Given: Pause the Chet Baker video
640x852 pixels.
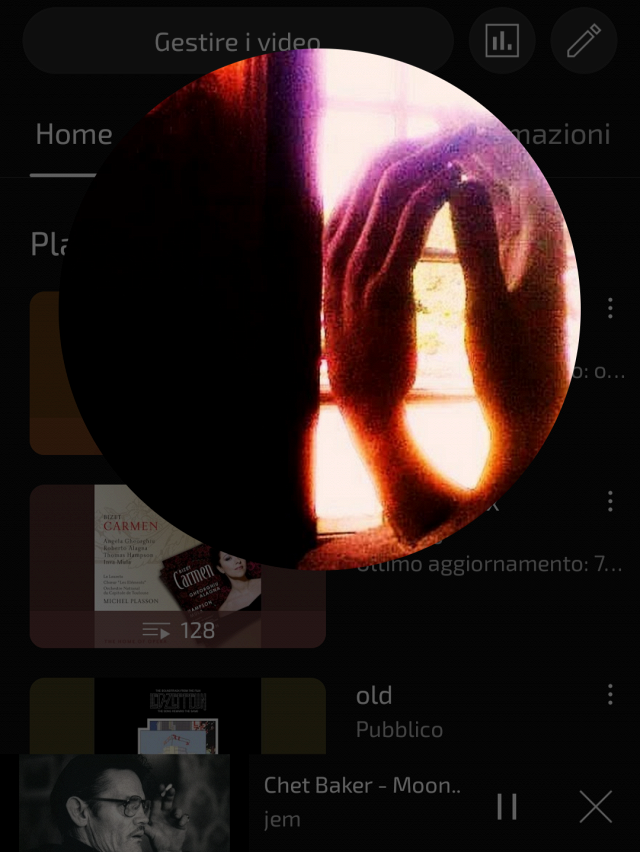Looking at the screenshot, I should point(507,806).
